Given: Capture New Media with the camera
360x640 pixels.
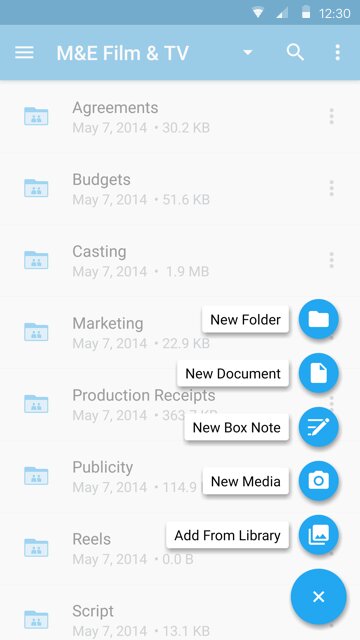Looking at the screenshot, I should click(318, 481).
